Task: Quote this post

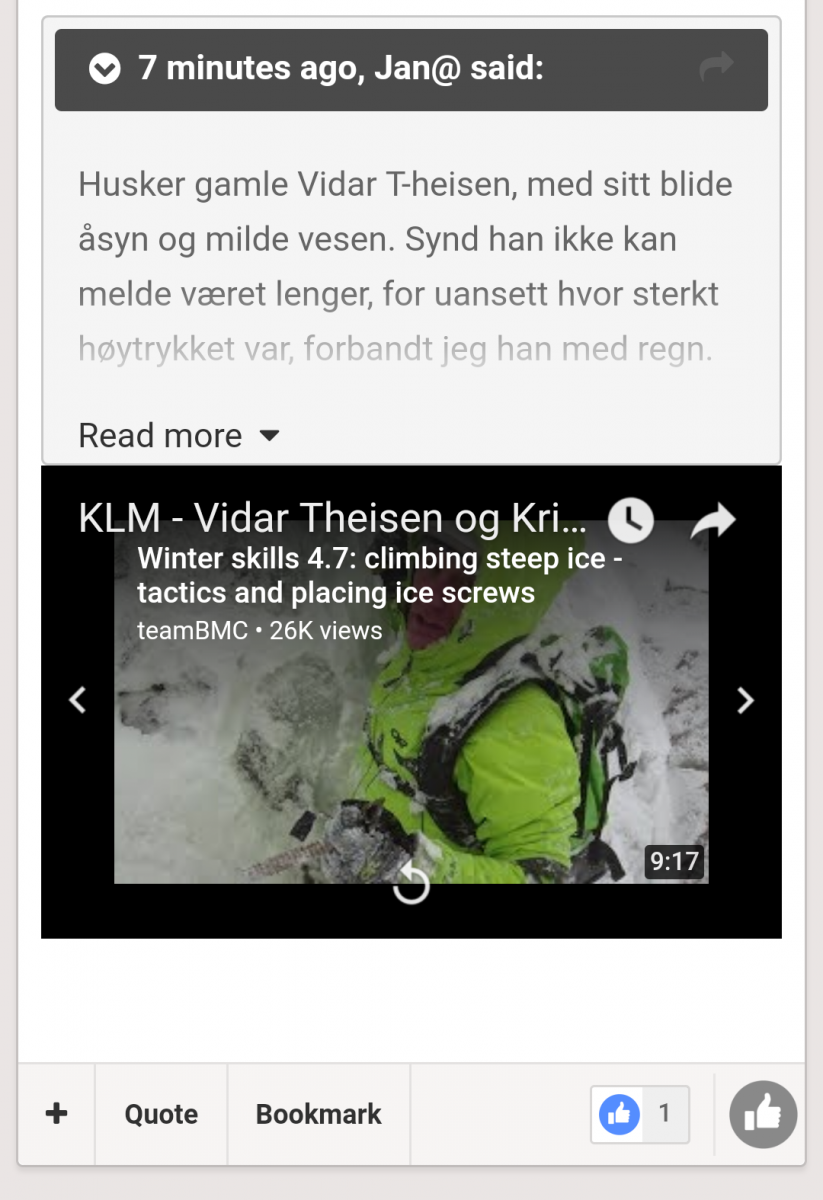Action: pos(161,1114)
